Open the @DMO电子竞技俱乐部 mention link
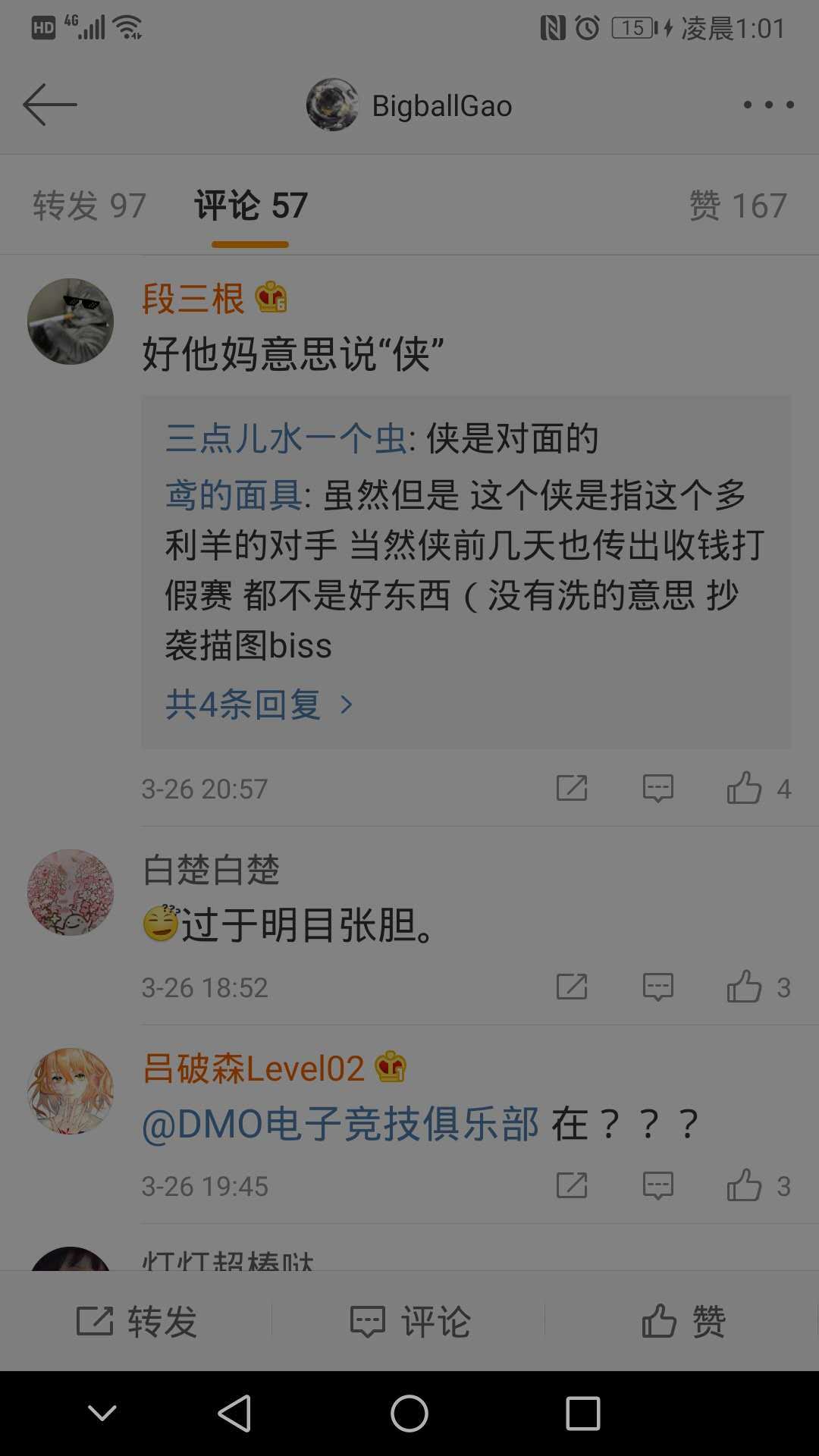The image size is (819, 1456). (340, 1124)
